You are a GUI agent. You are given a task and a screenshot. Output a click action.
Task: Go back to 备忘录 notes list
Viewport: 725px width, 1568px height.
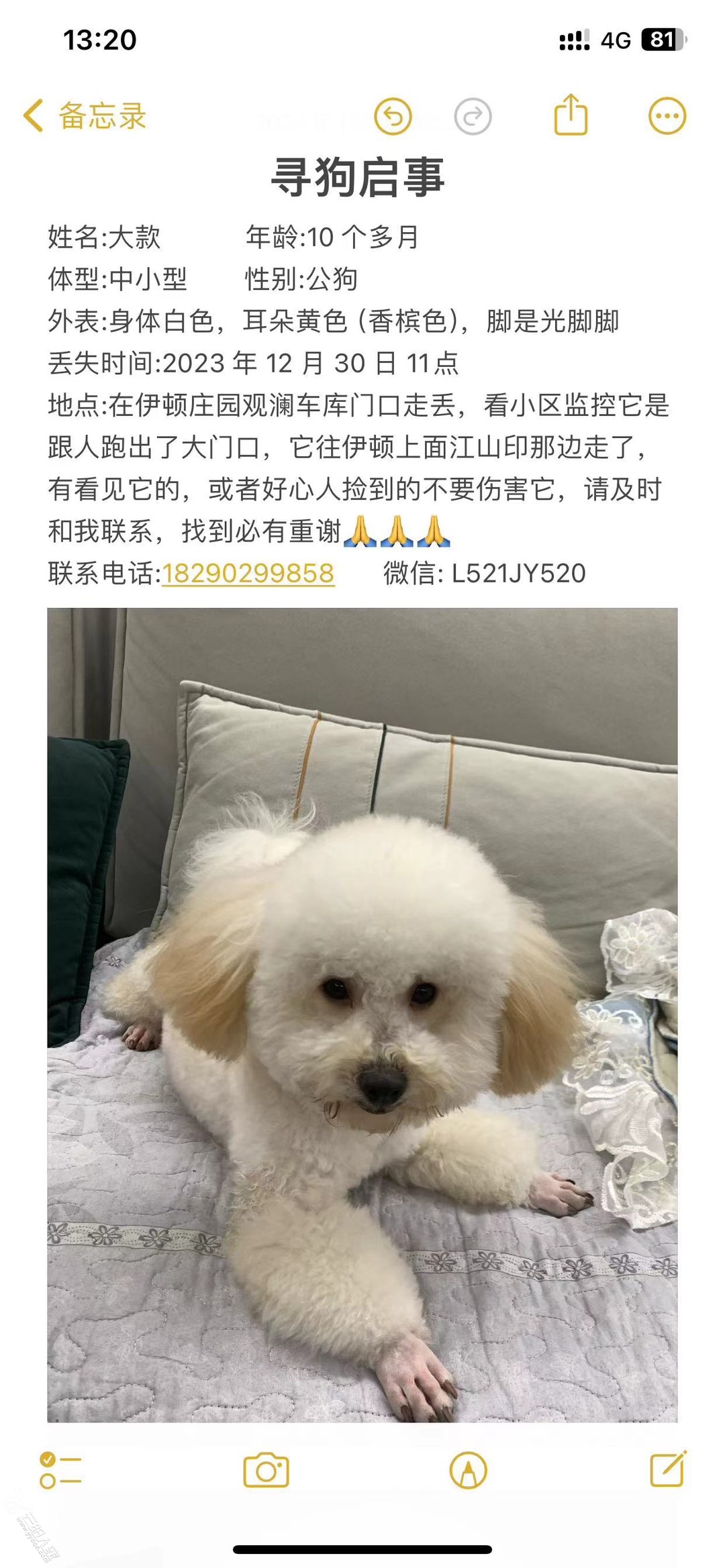pyautogui.click(x=85, y=116)
